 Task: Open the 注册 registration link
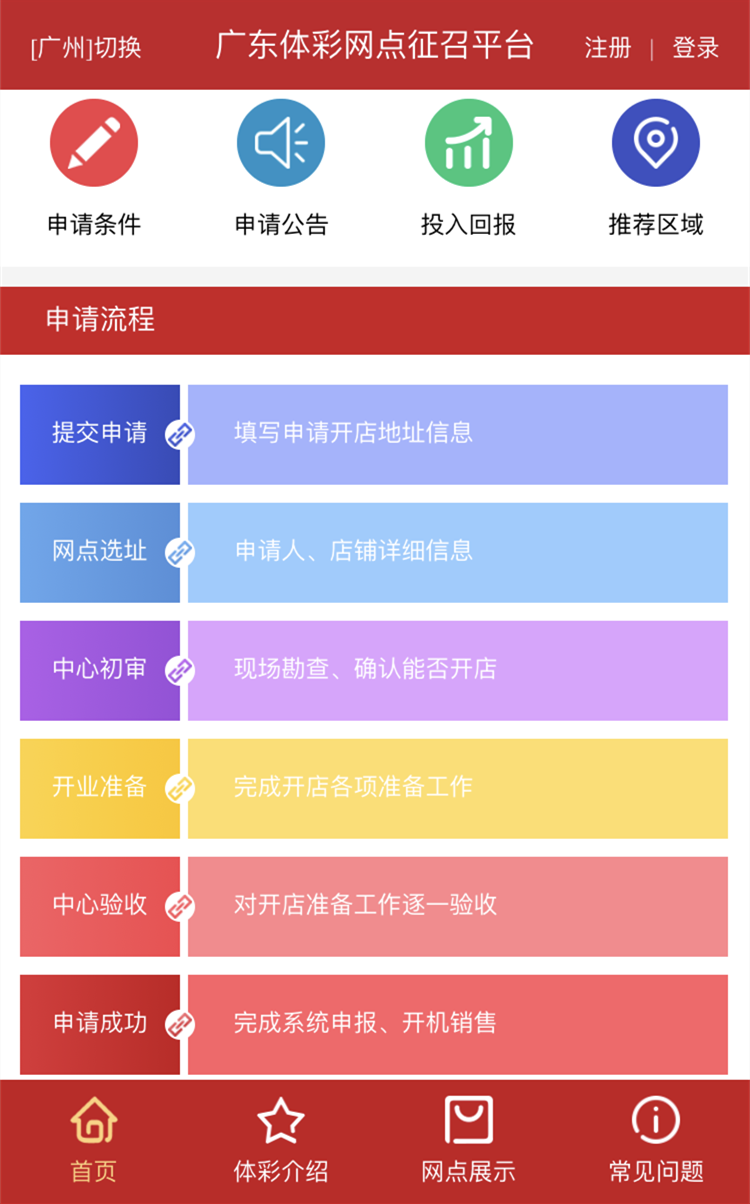coord(608,47)
